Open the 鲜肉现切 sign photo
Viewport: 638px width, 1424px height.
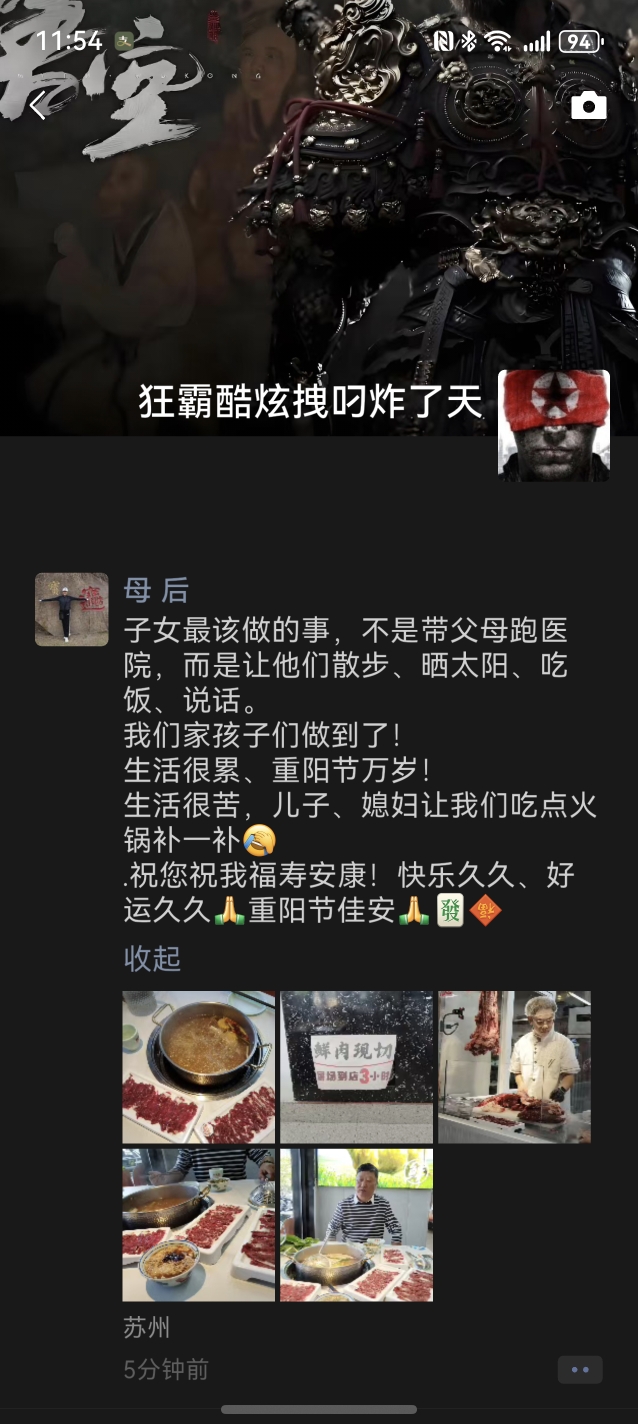(x=356, y=1067)
